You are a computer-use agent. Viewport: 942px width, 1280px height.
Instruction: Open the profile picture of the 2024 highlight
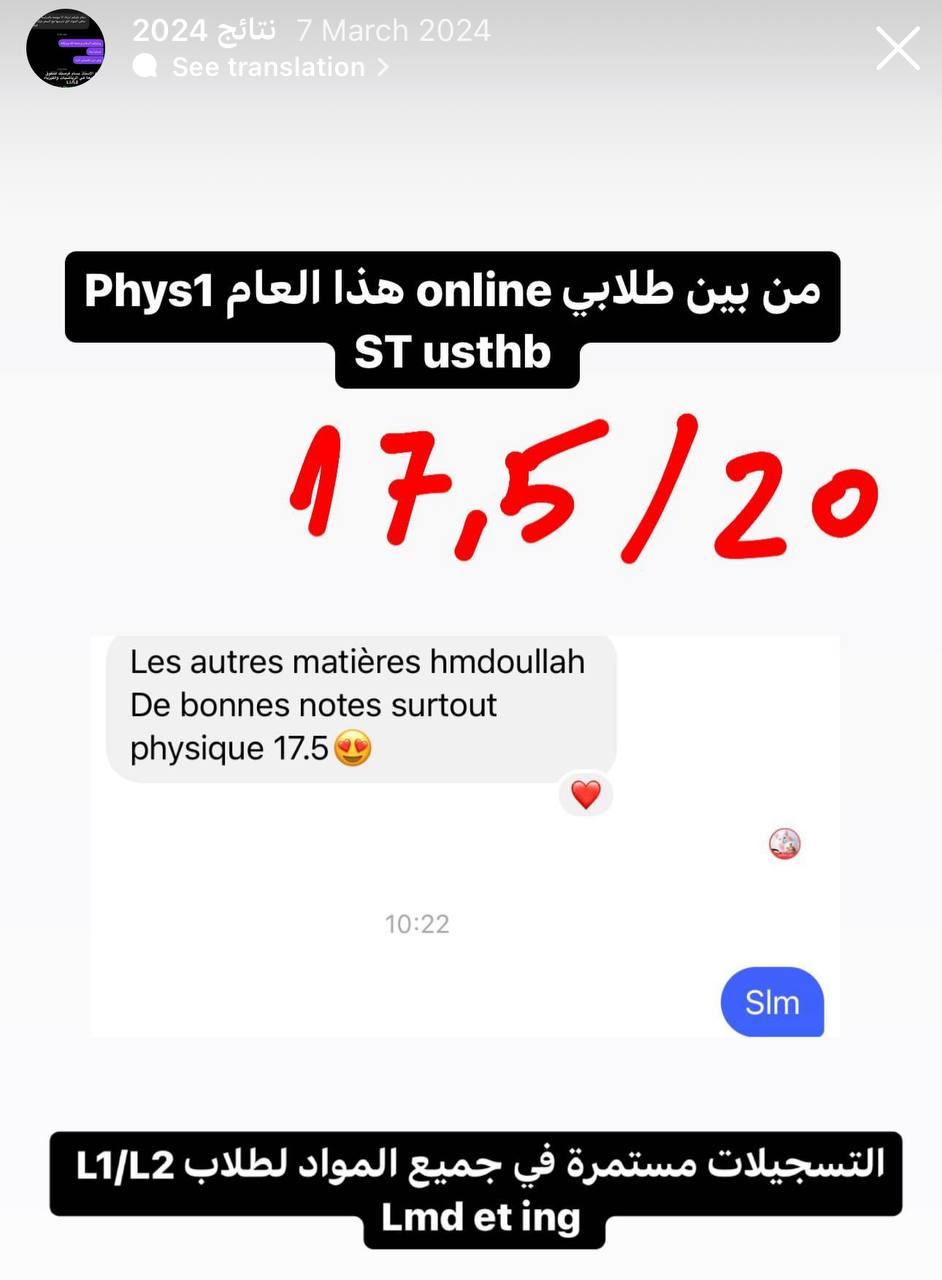(x=66, y=48)
